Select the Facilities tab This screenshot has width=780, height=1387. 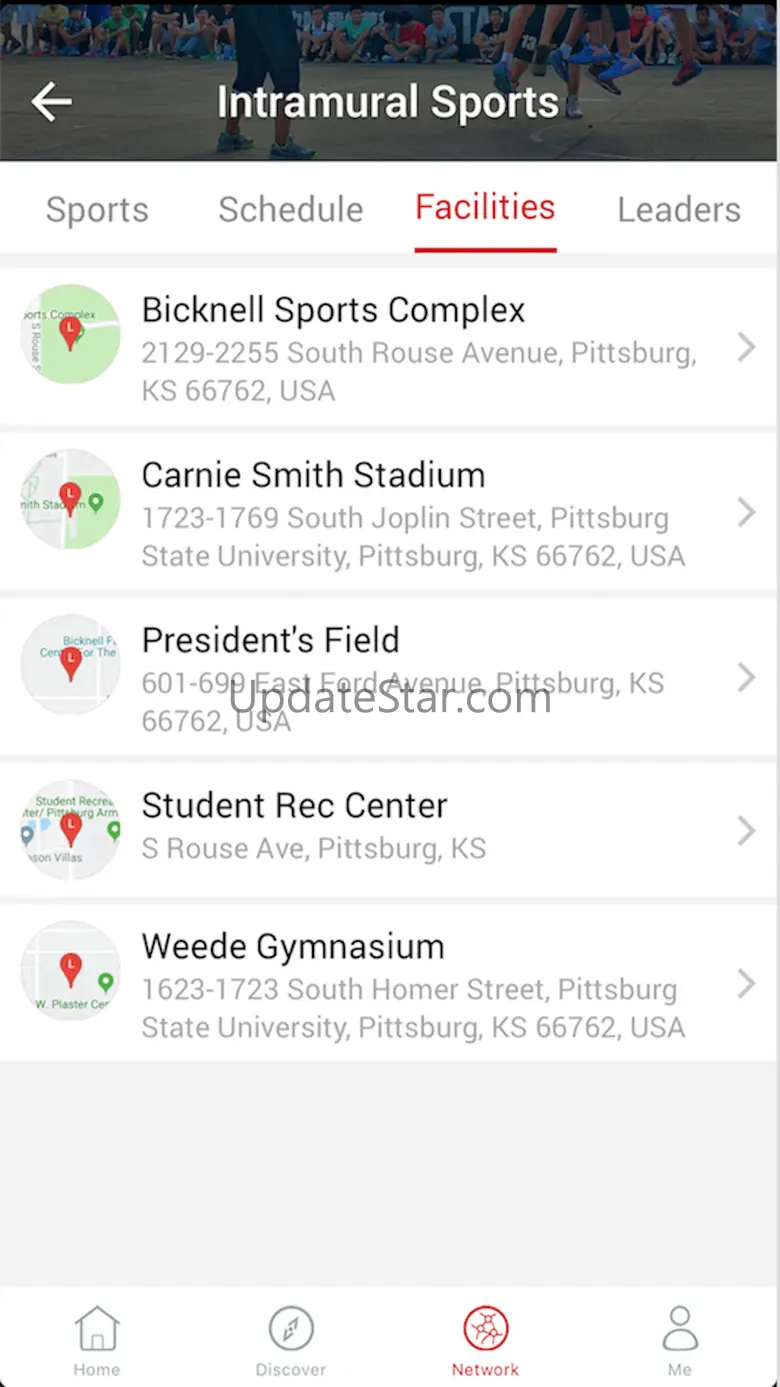pyautogui.click(x=485, y=208)
